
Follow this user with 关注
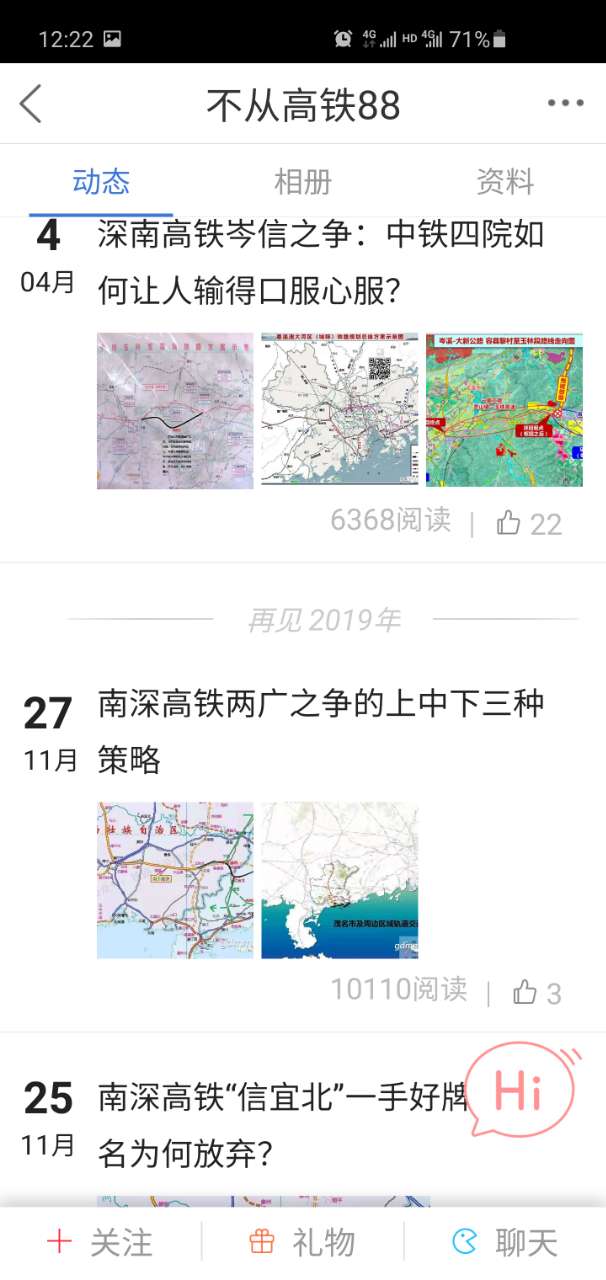[x=100, y=1242]
